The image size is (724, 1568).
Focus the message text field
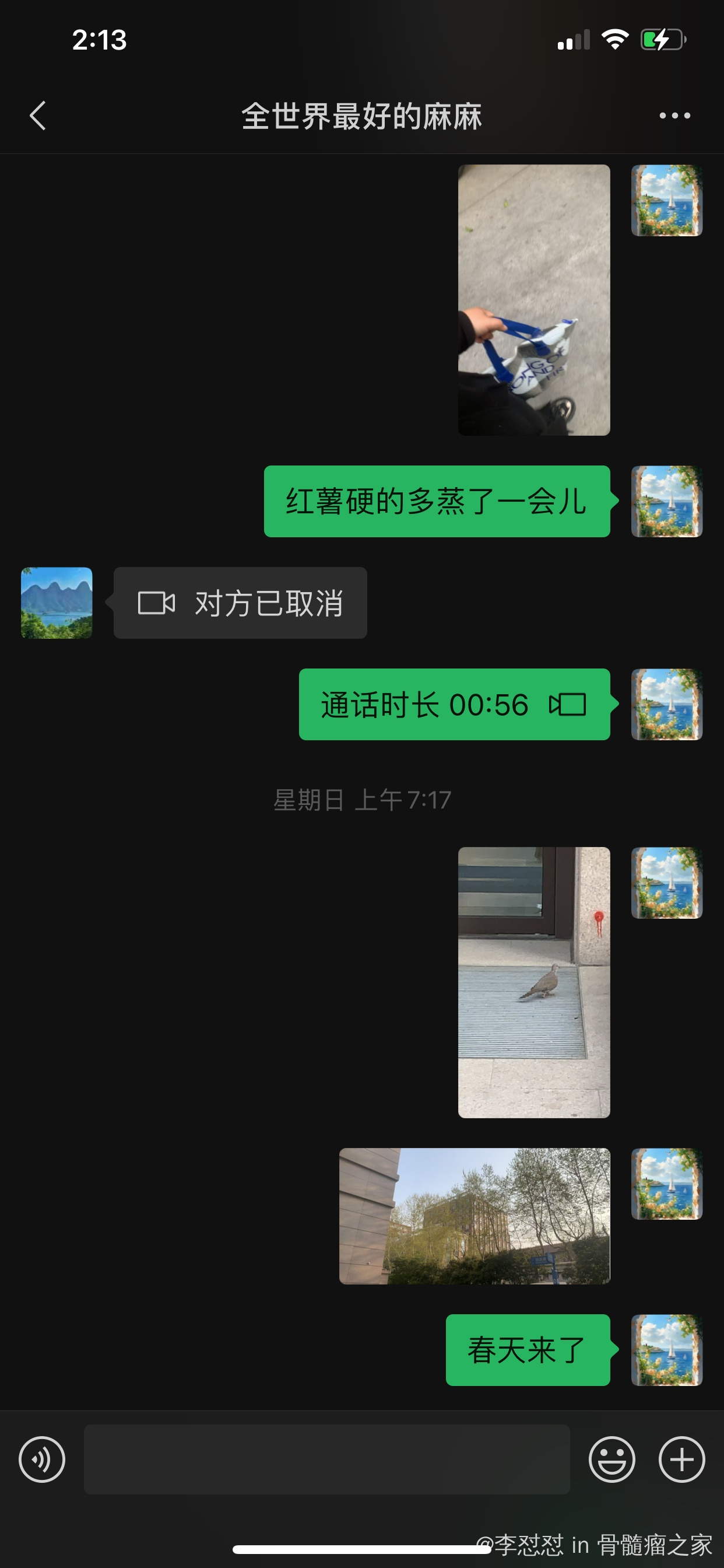(326, 1459)
